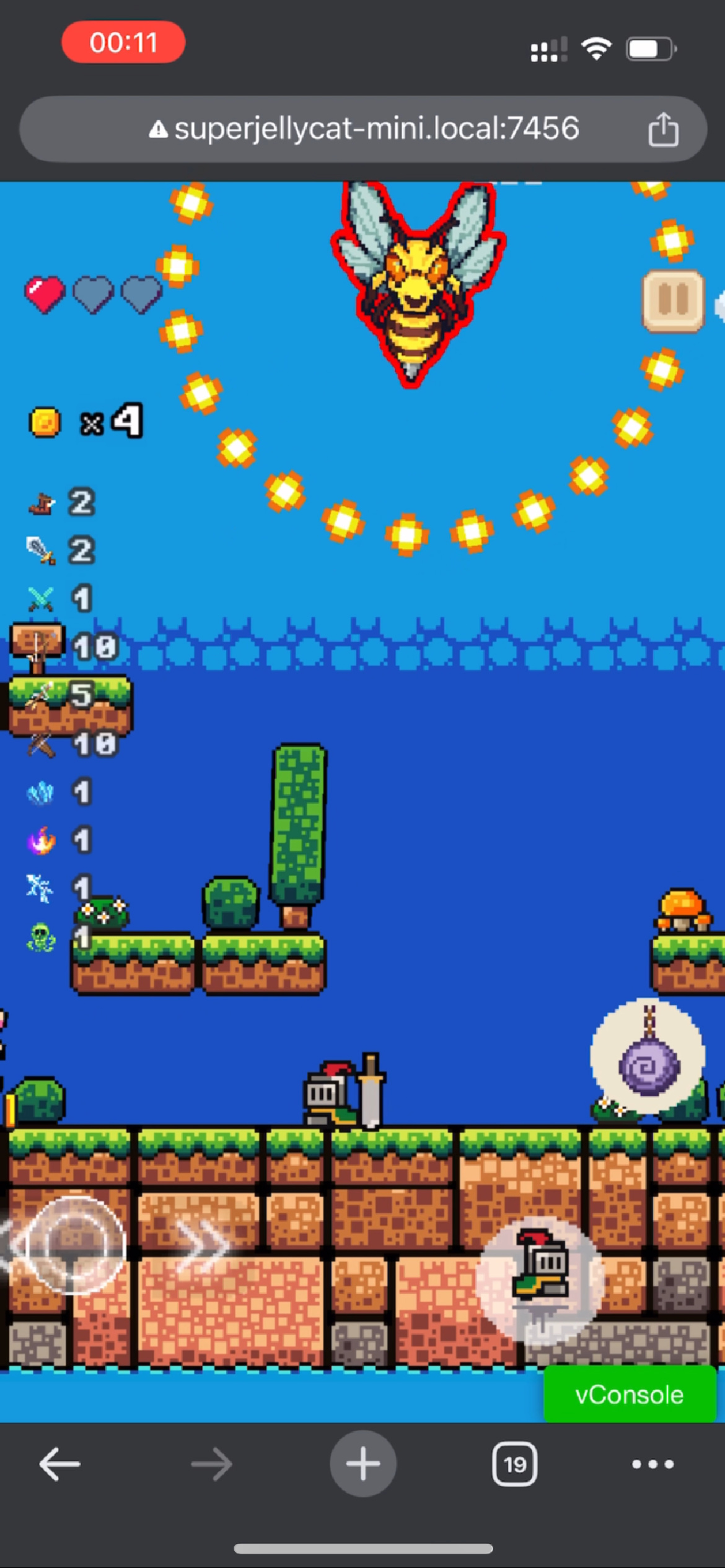
Task: Share the page from the address bar
Action: 663,130
